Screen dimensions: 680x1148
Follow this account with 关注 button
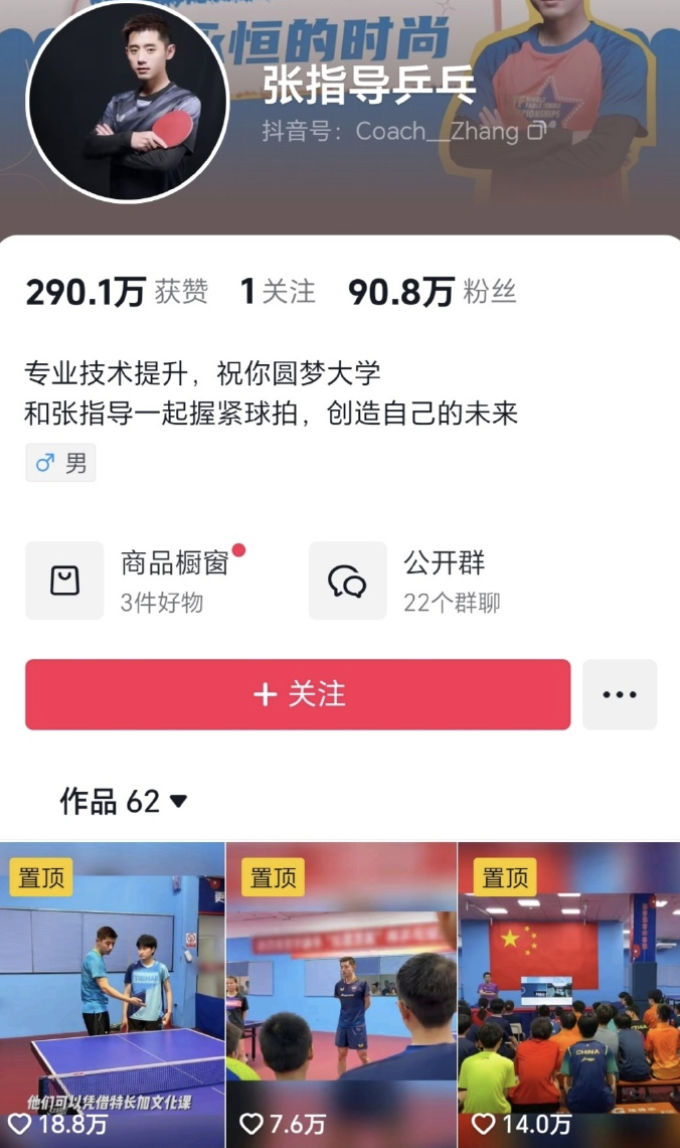pos(298,694)
